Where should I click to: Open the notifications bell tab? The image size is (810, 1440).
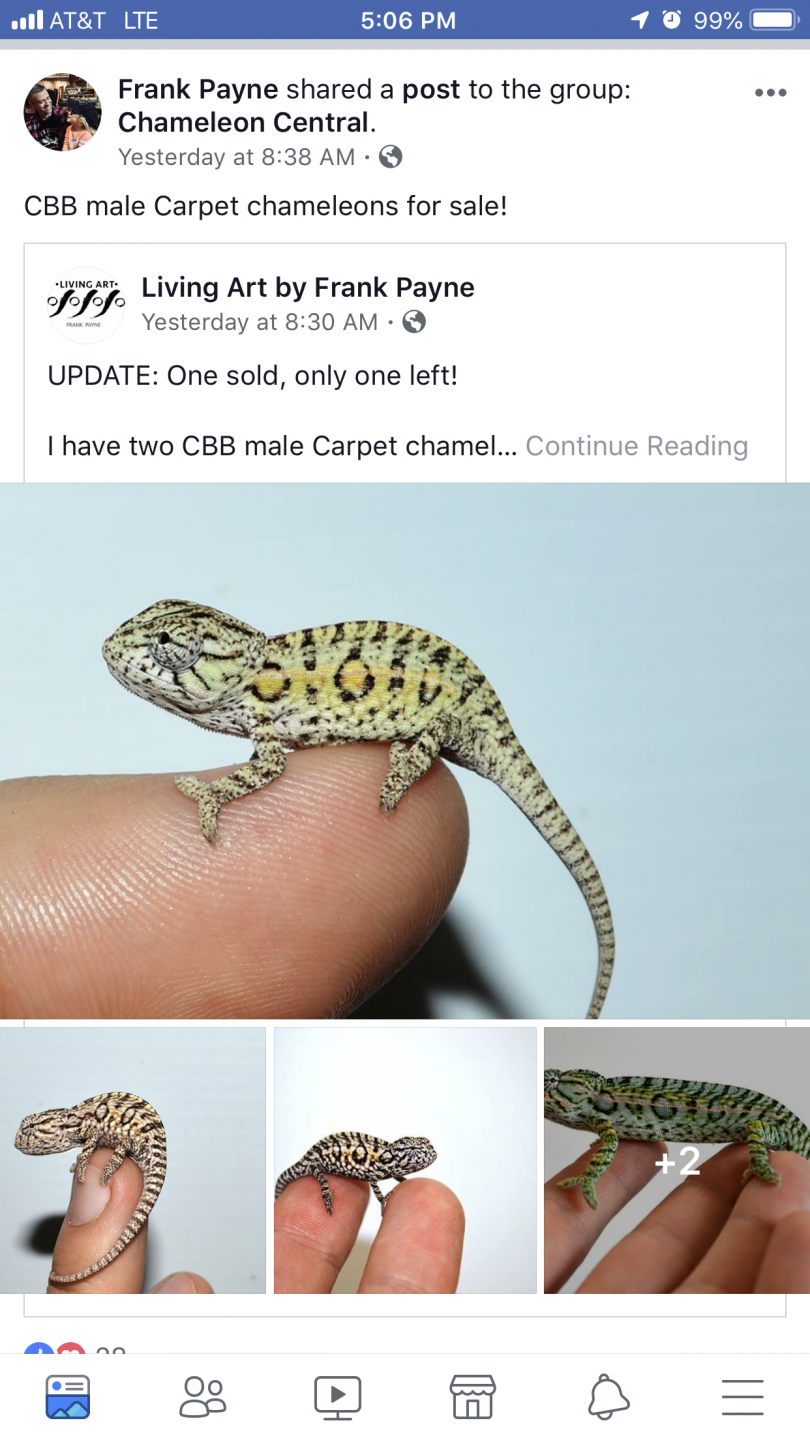tap(608, 1396)
